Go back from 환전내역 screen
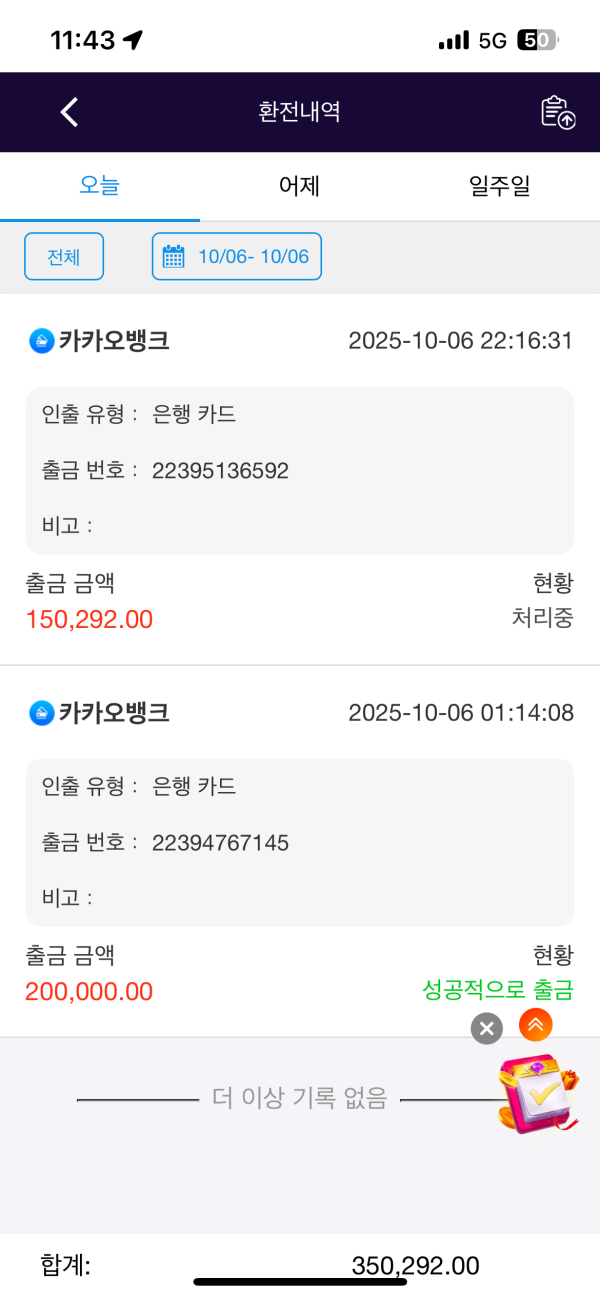The height and width of the screenshot is (1298, 600). pos(69,112)
